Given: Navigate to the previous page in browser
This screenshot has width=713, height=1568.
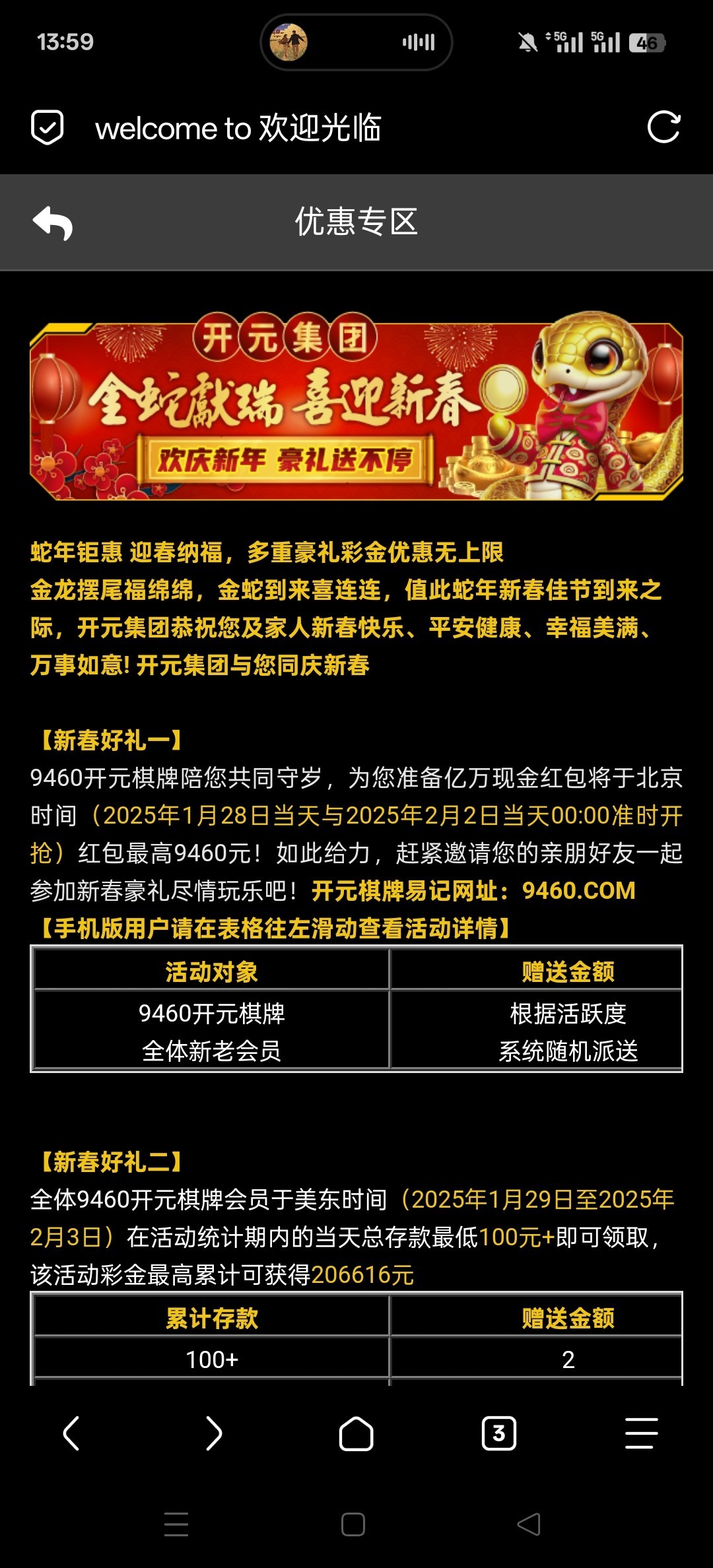Looking at the screenshot, I should 71,1433.
